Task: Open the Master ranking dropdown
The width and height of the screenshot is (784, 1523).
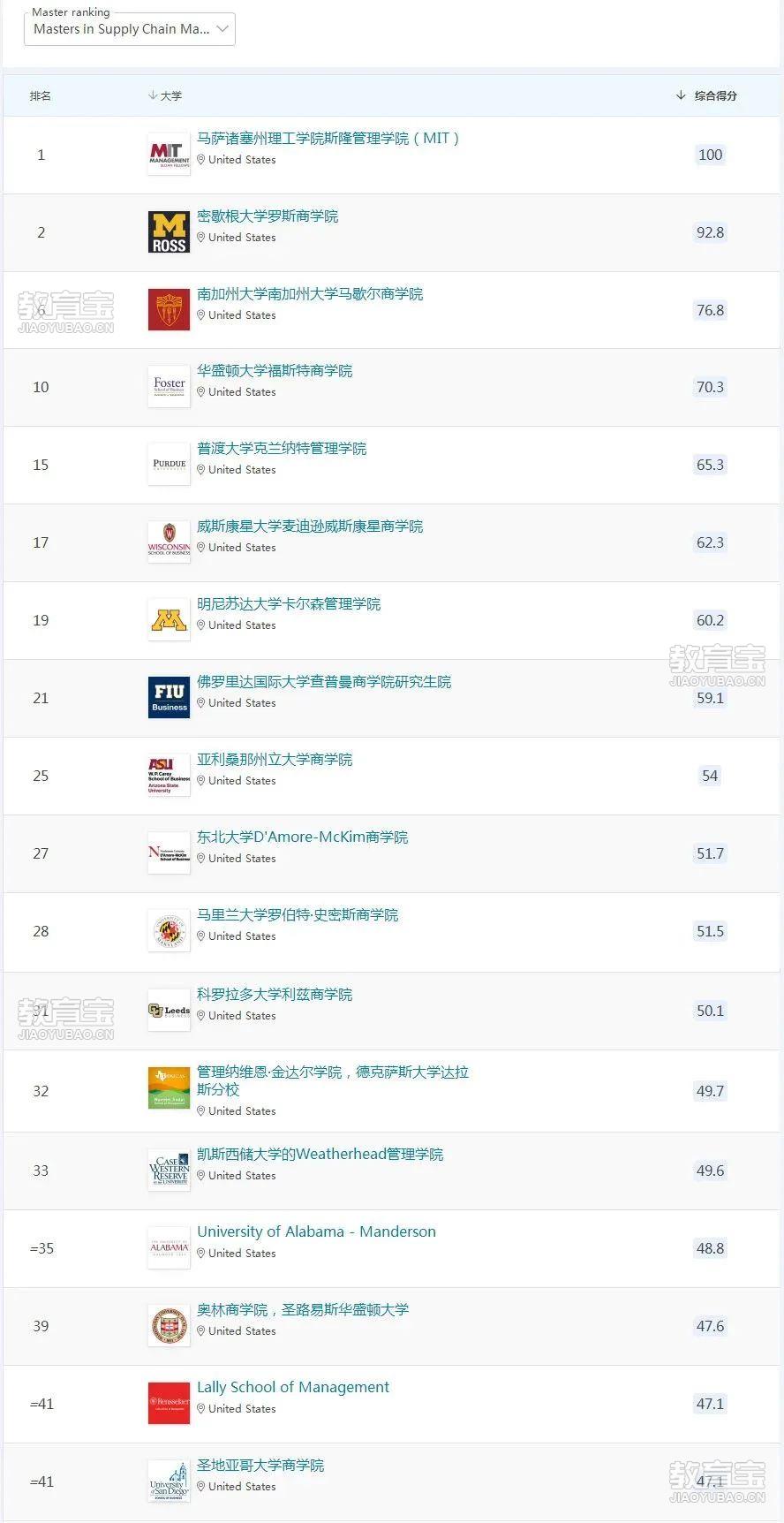Action: tap(130, 29)
